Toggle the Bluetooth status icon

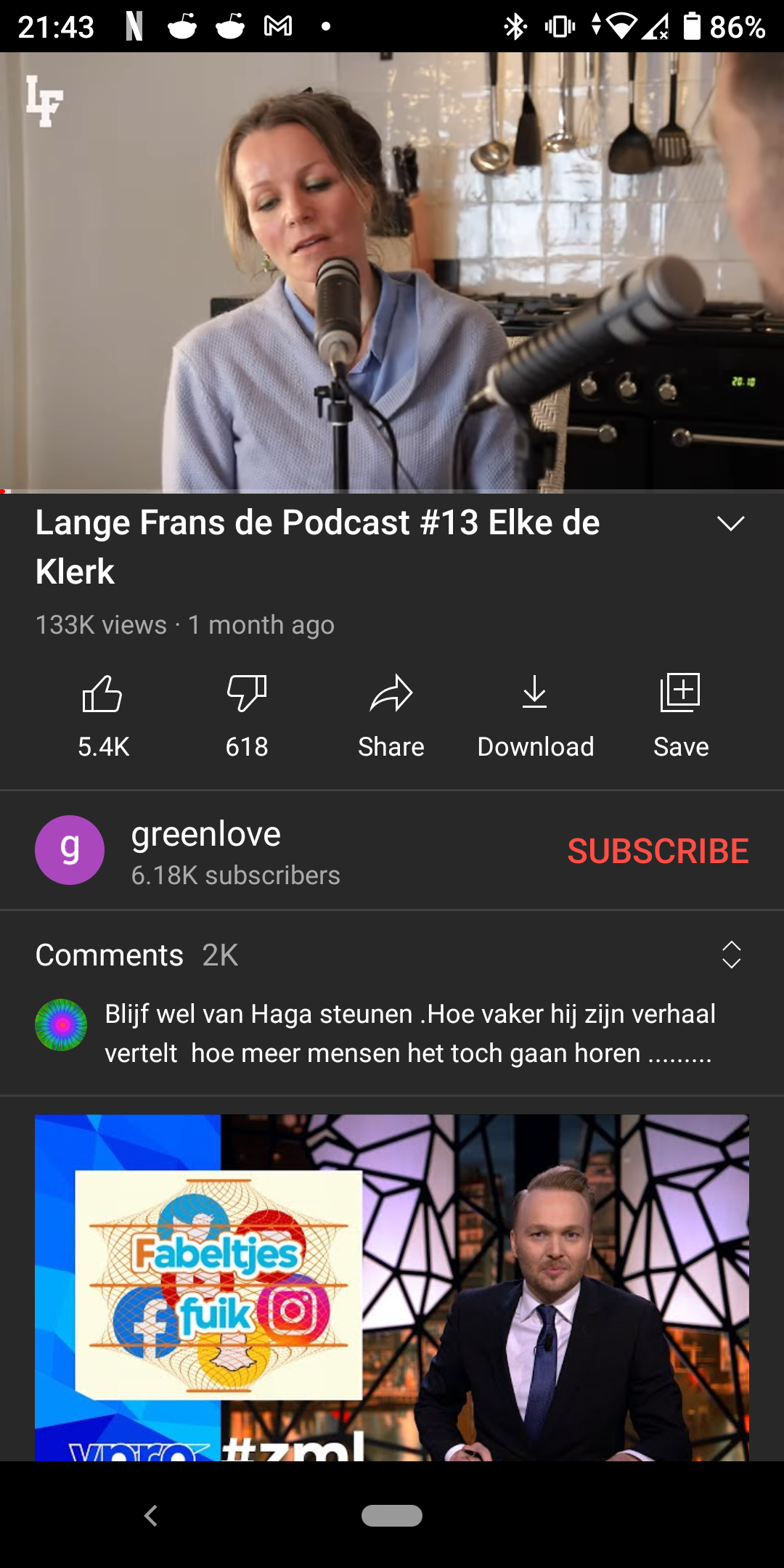(x=516, y=27)
